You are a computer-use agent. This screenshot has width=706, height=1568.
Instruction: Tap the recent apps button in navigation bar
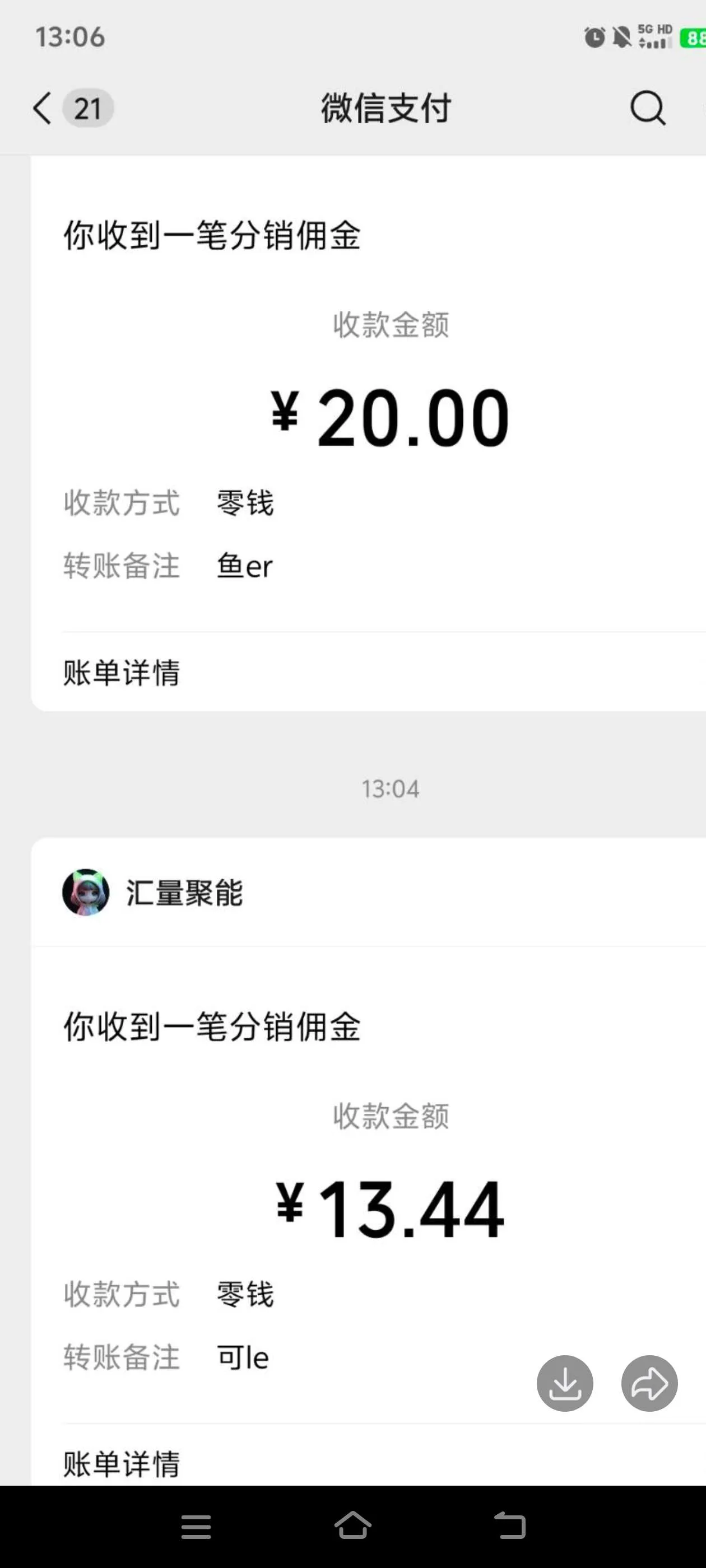[x=196, y=1526]
